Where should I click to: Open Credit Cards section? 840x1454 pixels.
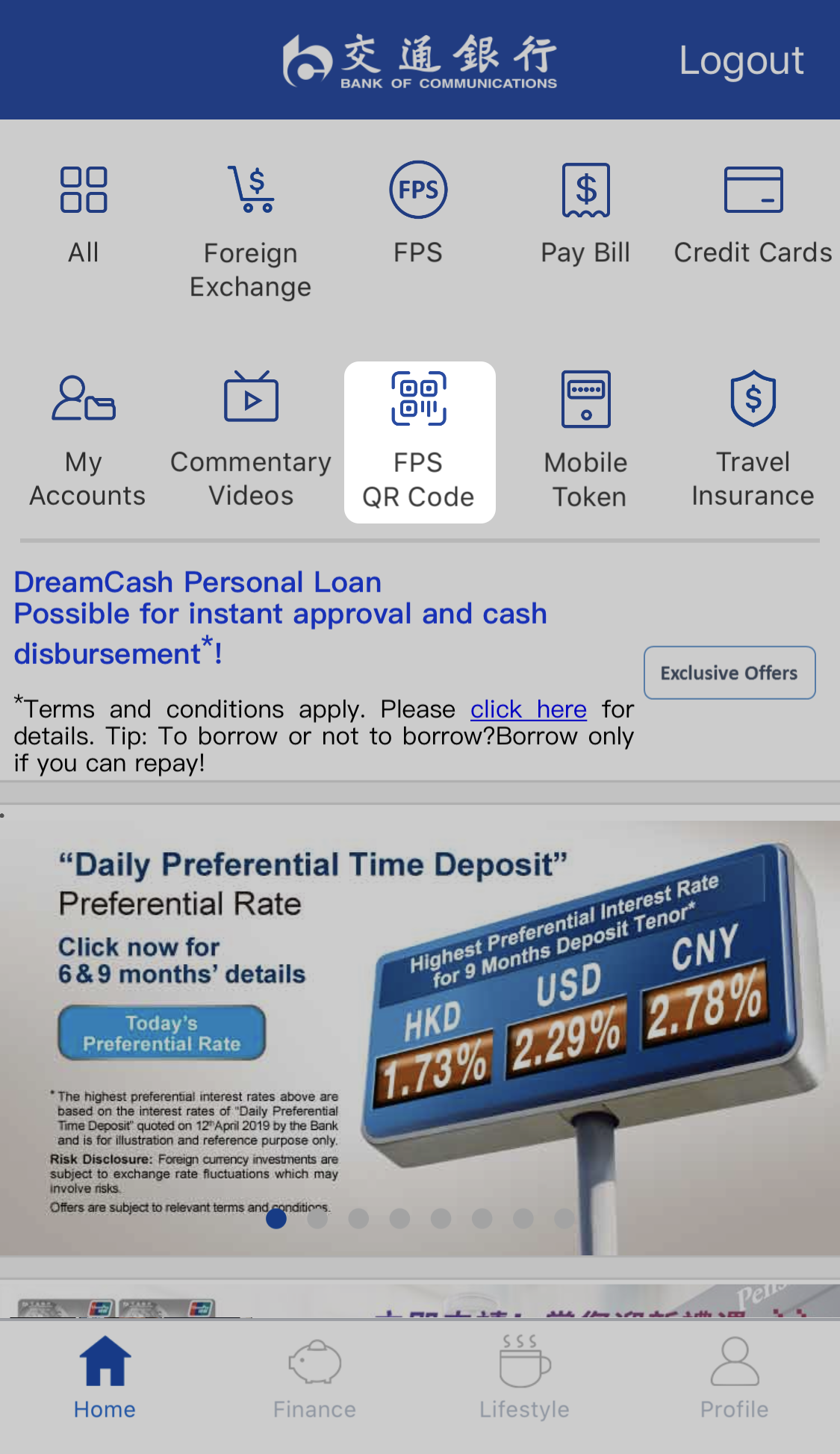click(753, 214)
